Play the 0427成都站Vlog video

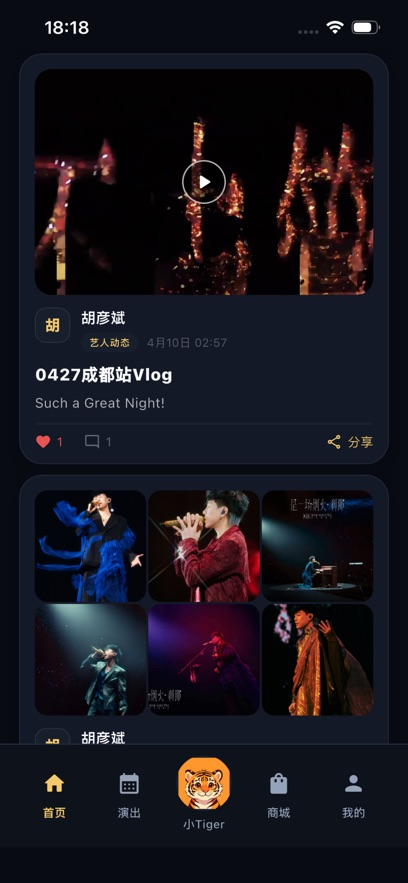click(x=204, y=182)
